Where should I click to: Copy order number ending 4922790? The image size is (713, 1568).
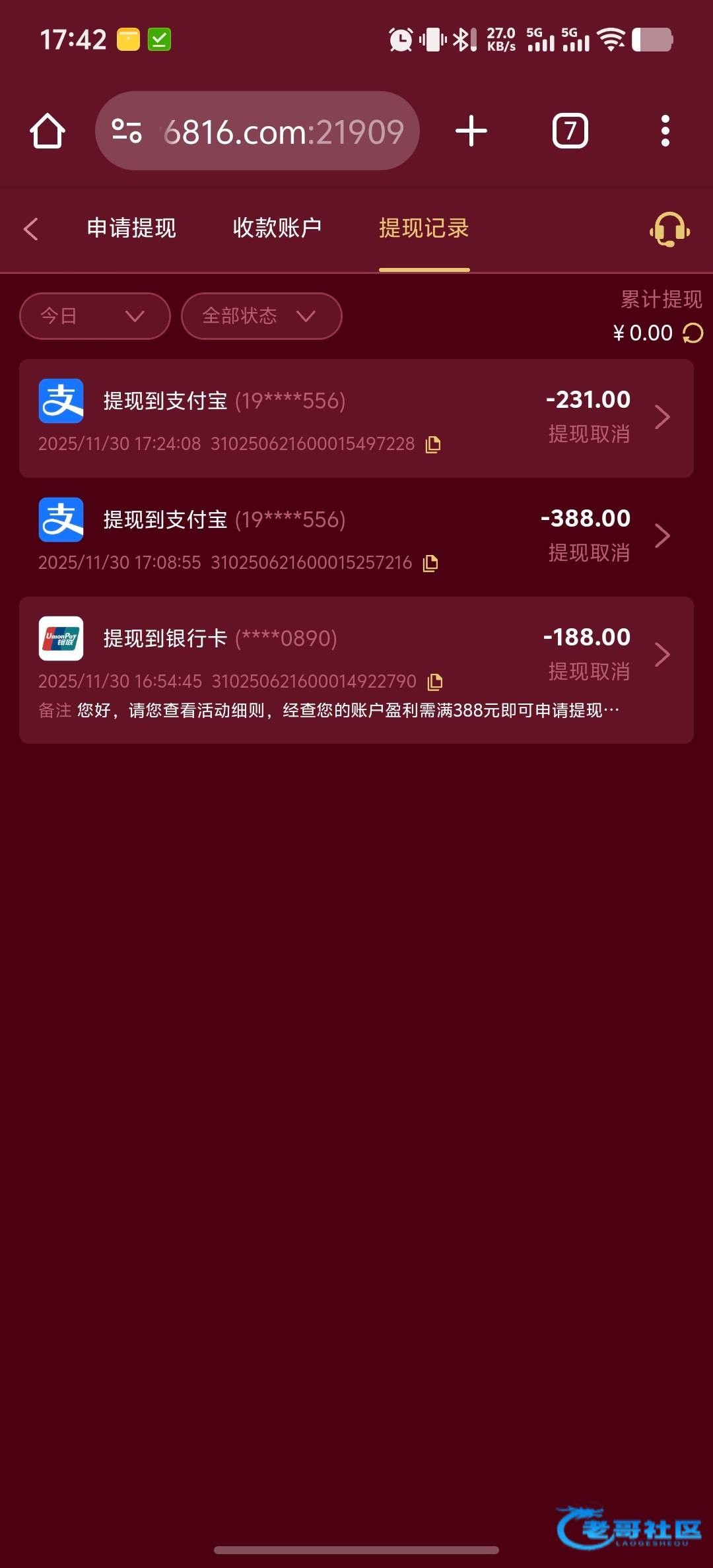click(435, 682)
